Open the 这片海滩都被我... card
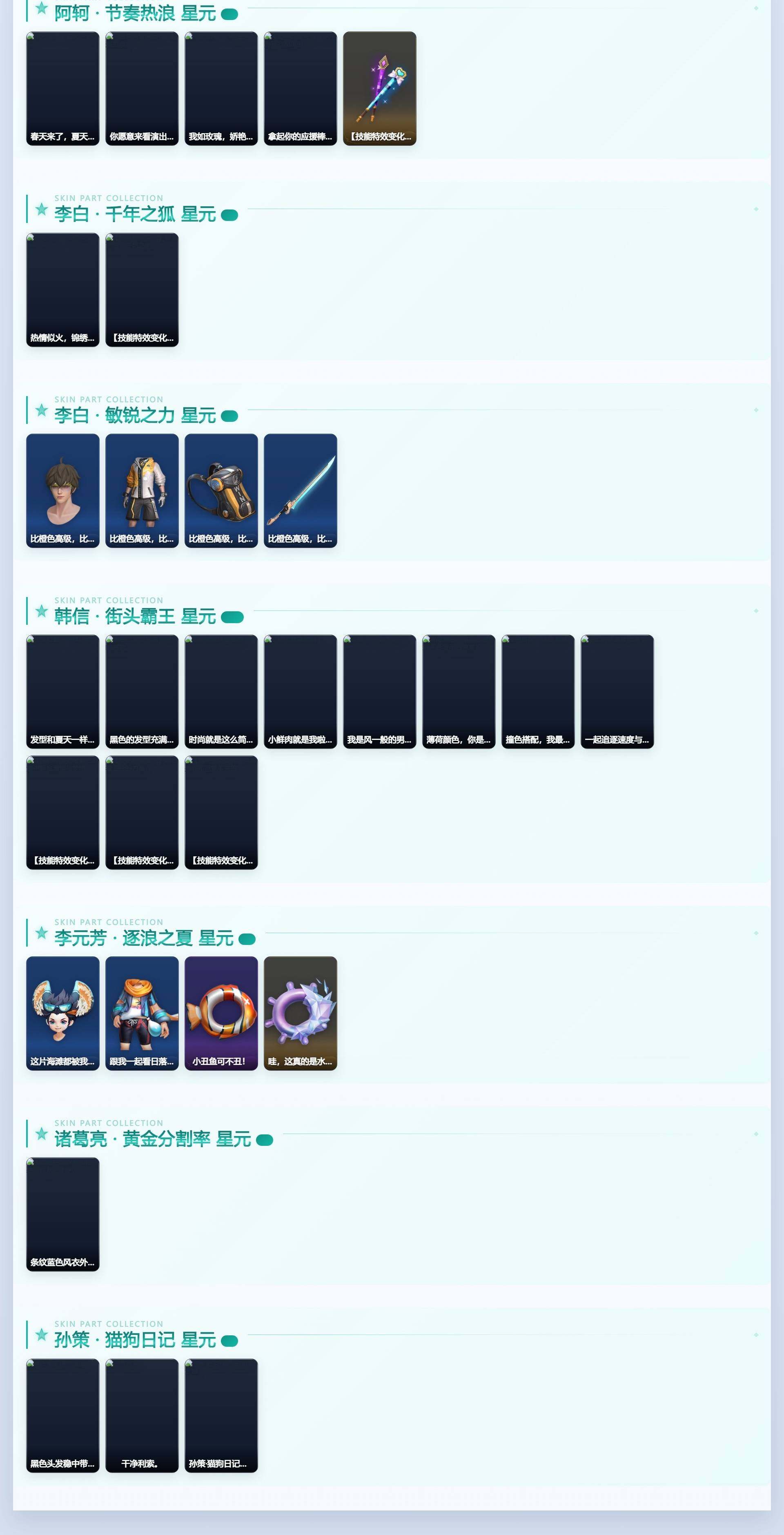 click(62, 1013)
